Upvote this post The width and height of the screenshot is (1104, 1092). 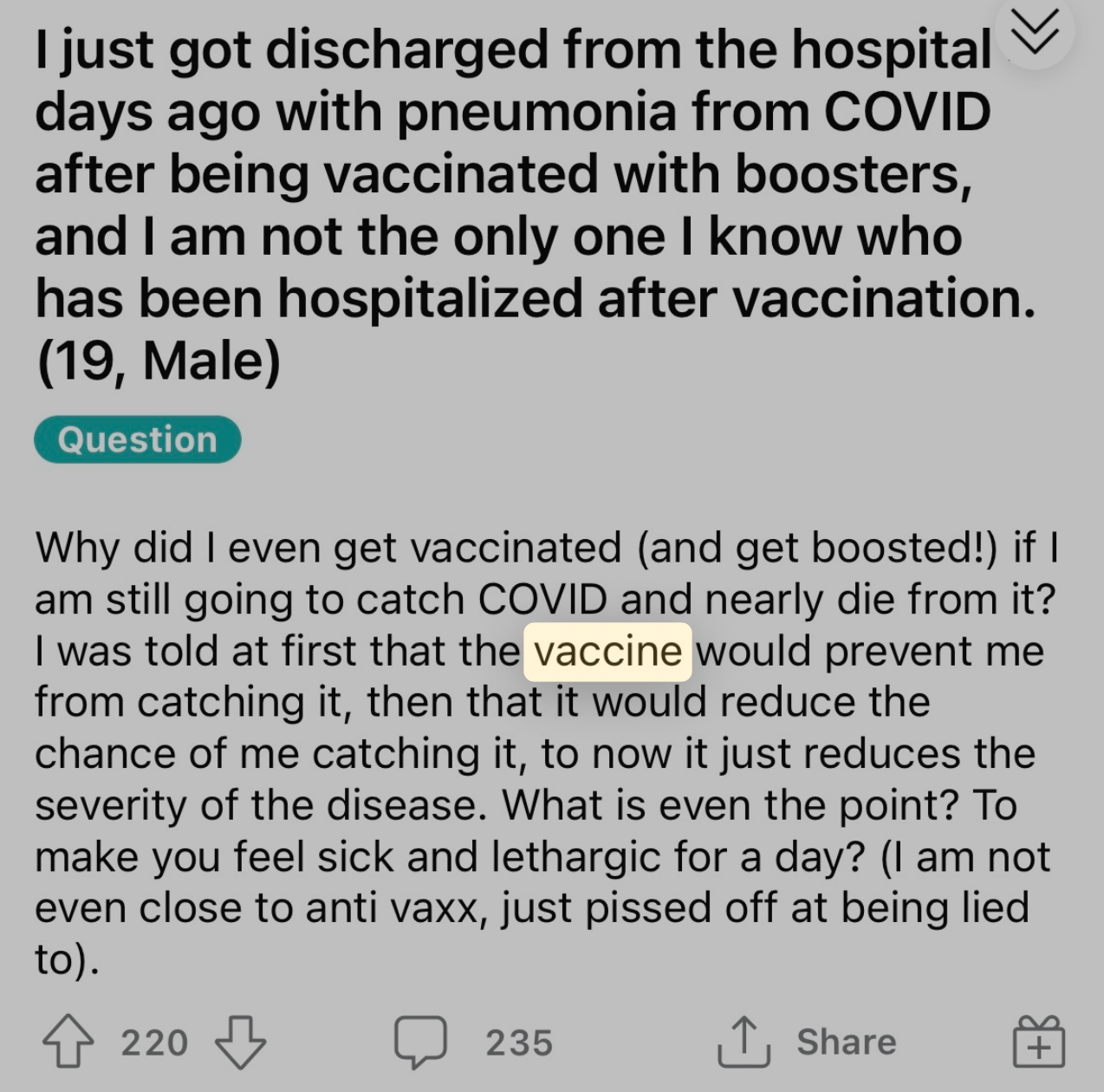coord(68,1042)
